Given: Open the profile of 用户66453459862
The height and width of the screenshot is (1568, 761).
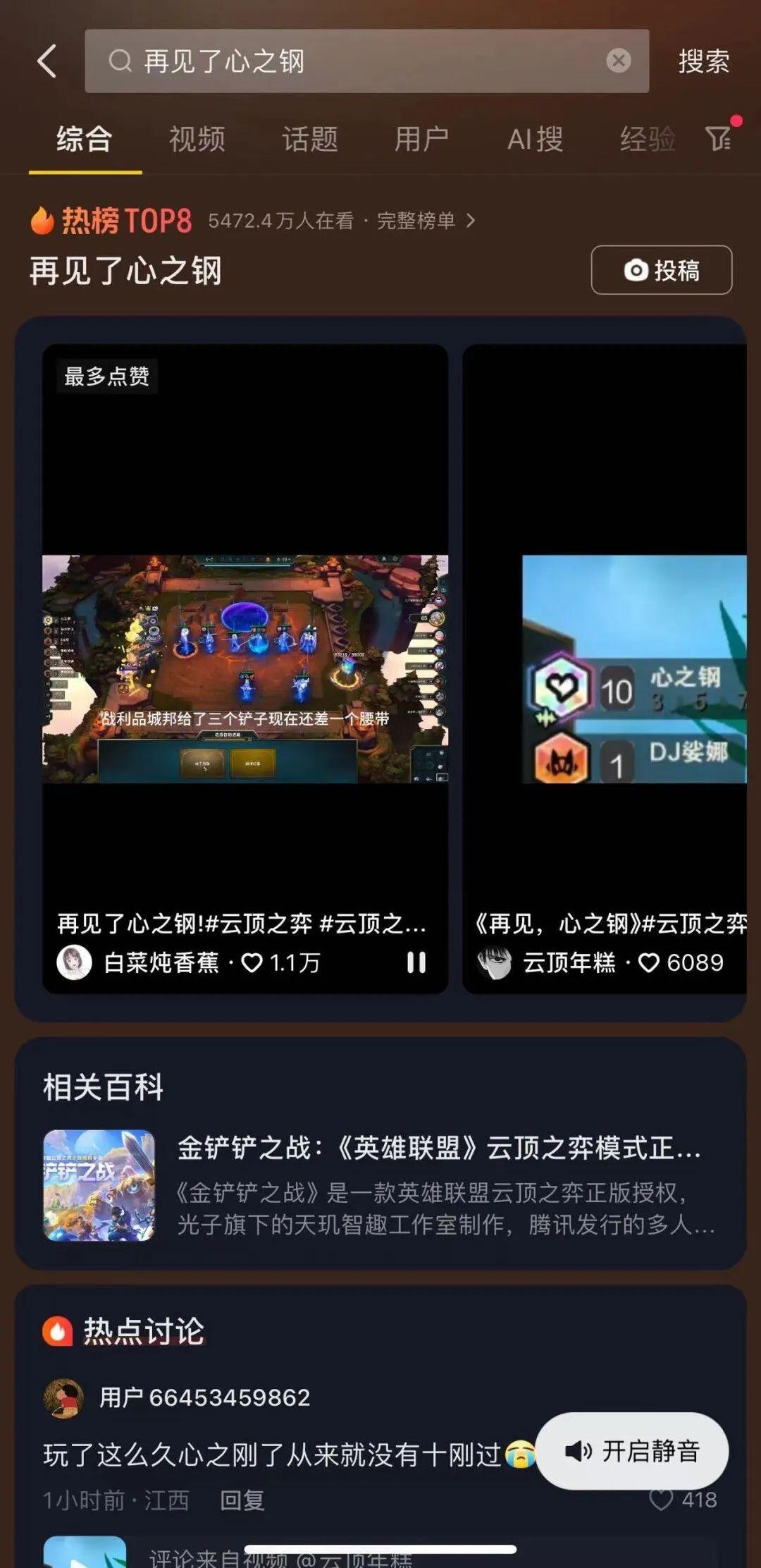Looking at the screenshot, I should [63, 1397].
